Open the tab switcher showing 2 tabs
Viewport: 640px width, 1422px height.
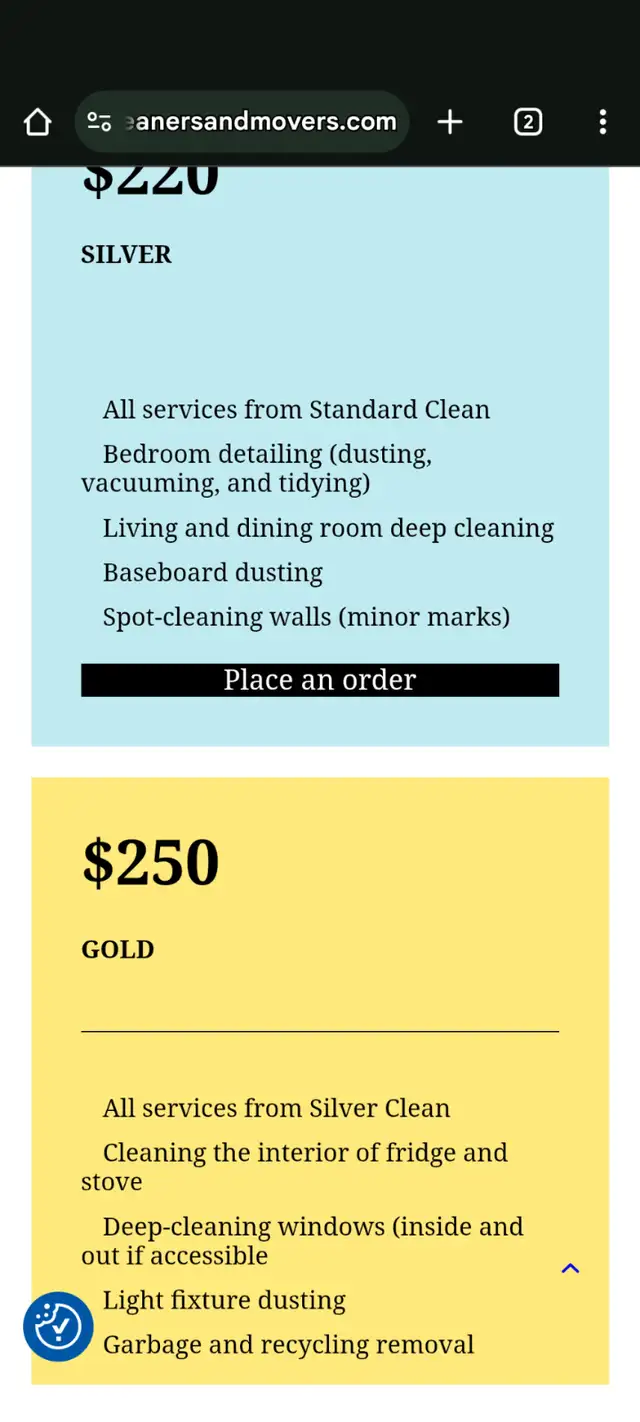[527, 122]
